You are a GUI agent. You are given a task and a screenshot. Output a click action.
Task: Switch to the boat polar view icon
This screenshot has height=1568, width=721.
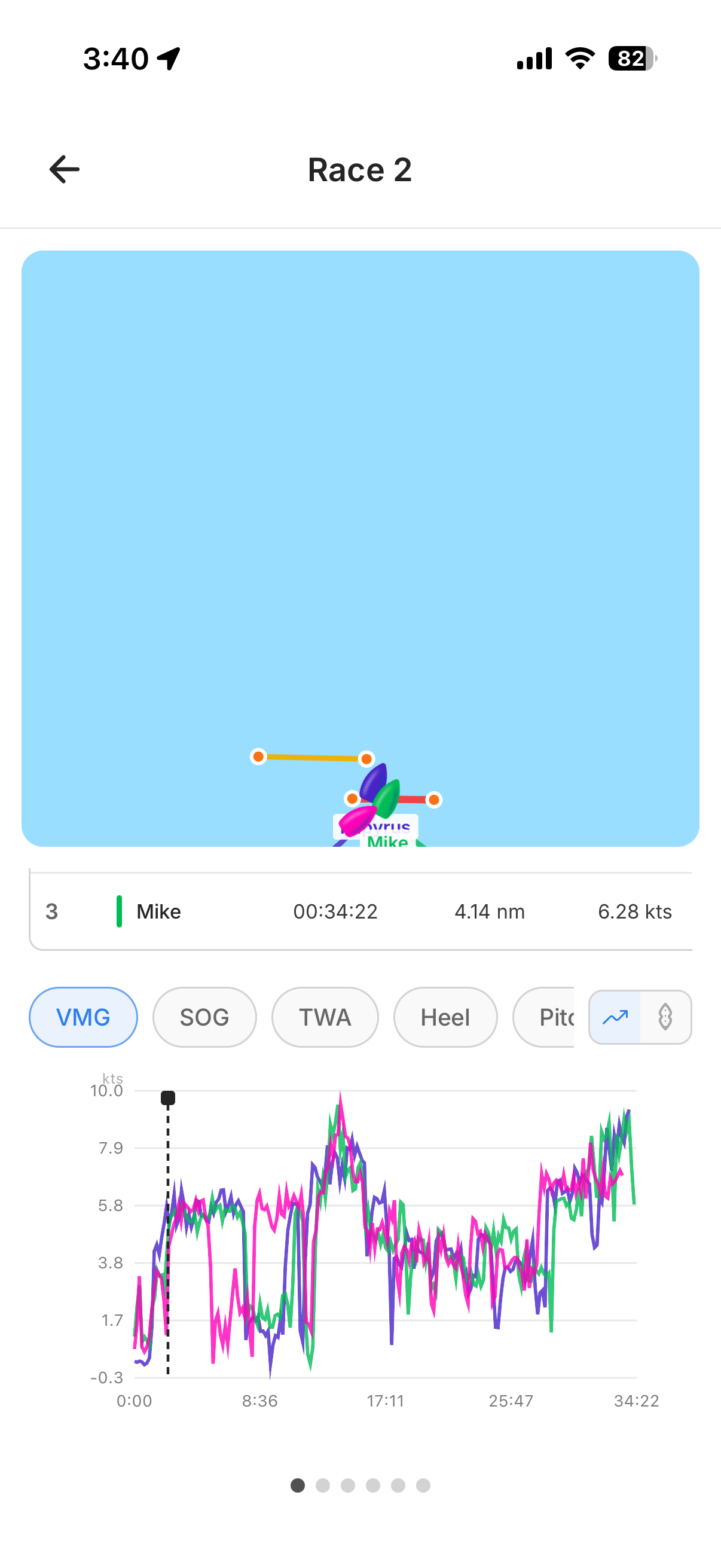click(664, 1017)
